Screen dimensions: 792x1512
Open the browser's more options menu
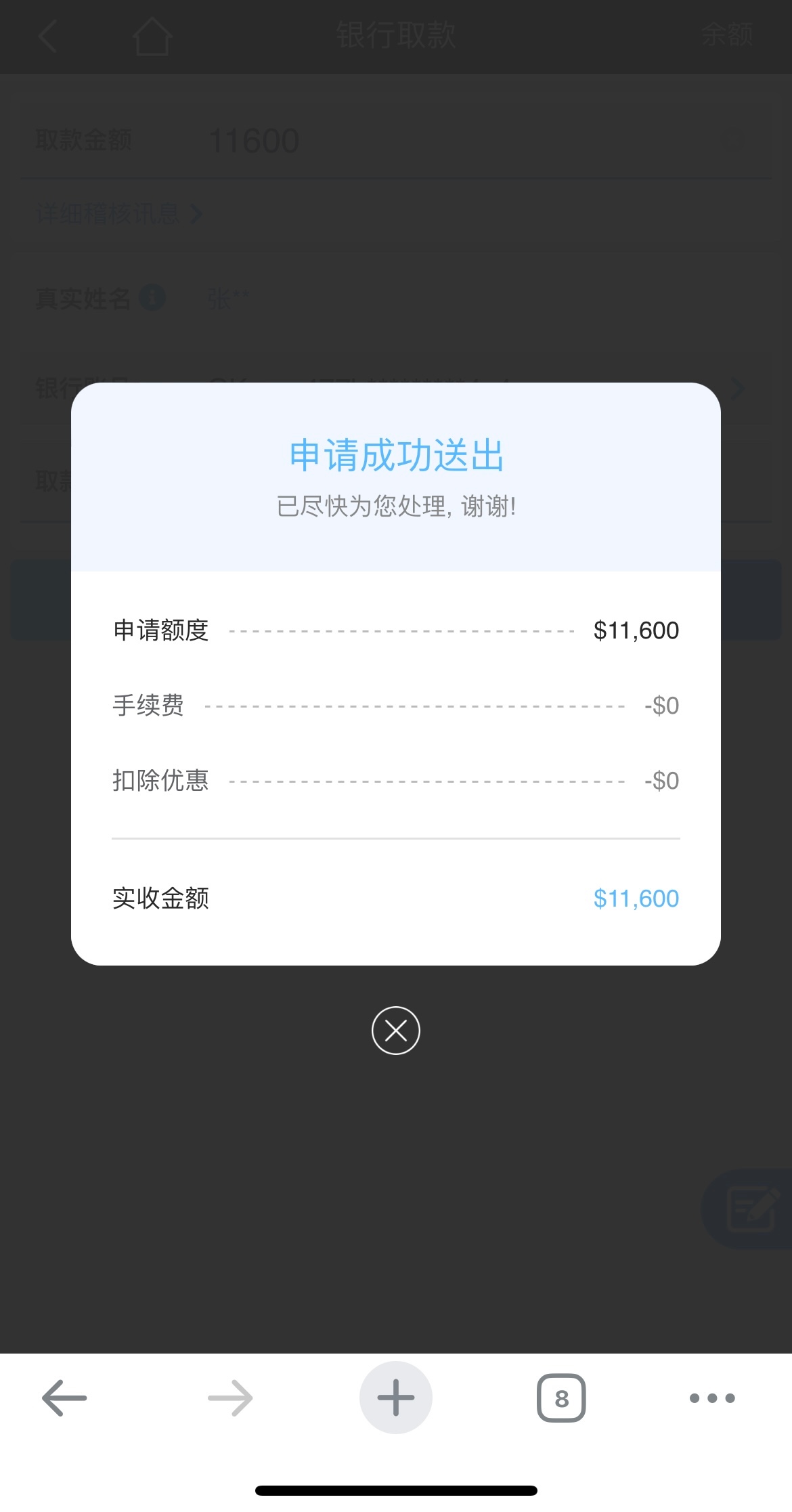pyautogui.click(x=711, y=1398)
